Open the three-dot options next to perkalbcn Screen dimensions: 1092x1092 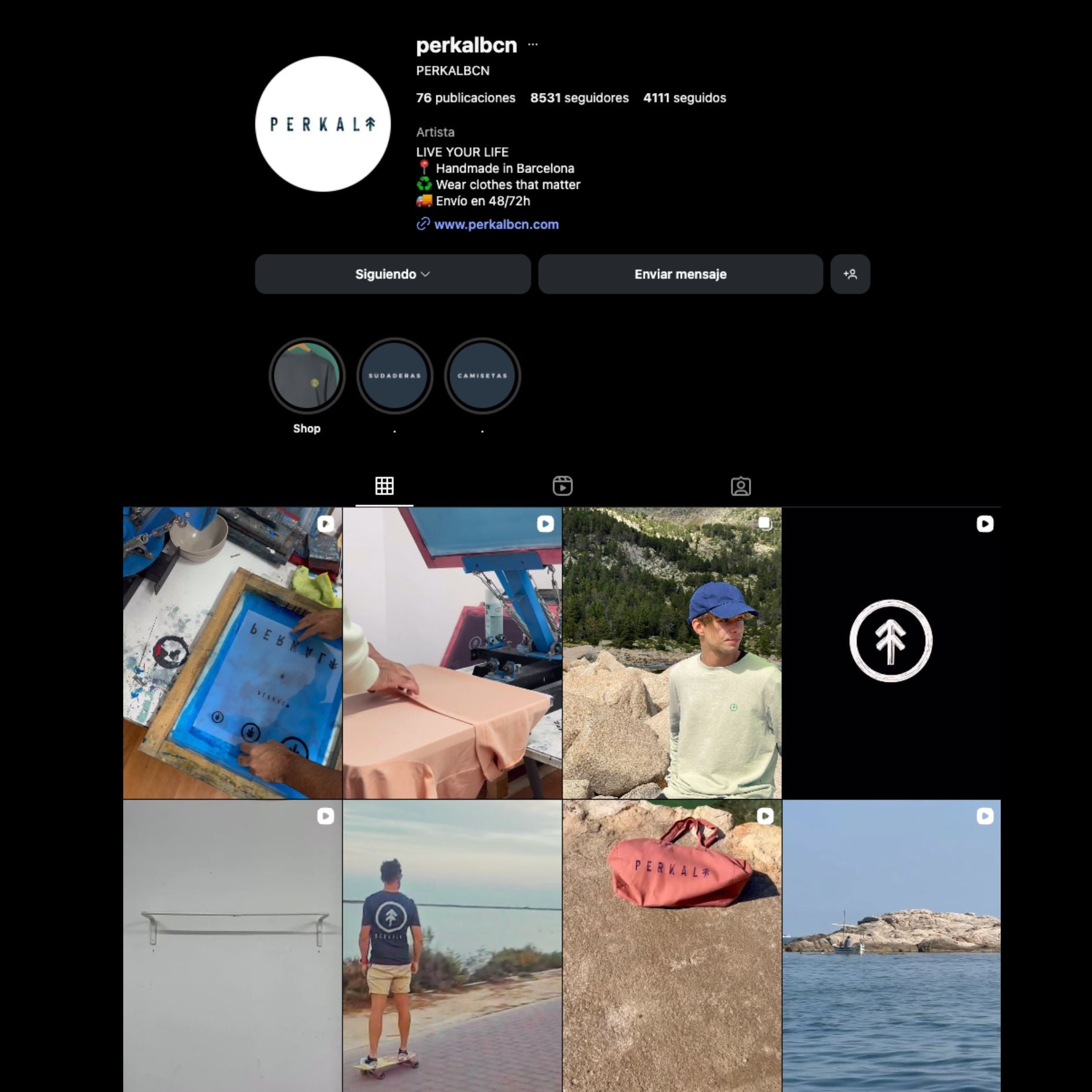(532, 44)
